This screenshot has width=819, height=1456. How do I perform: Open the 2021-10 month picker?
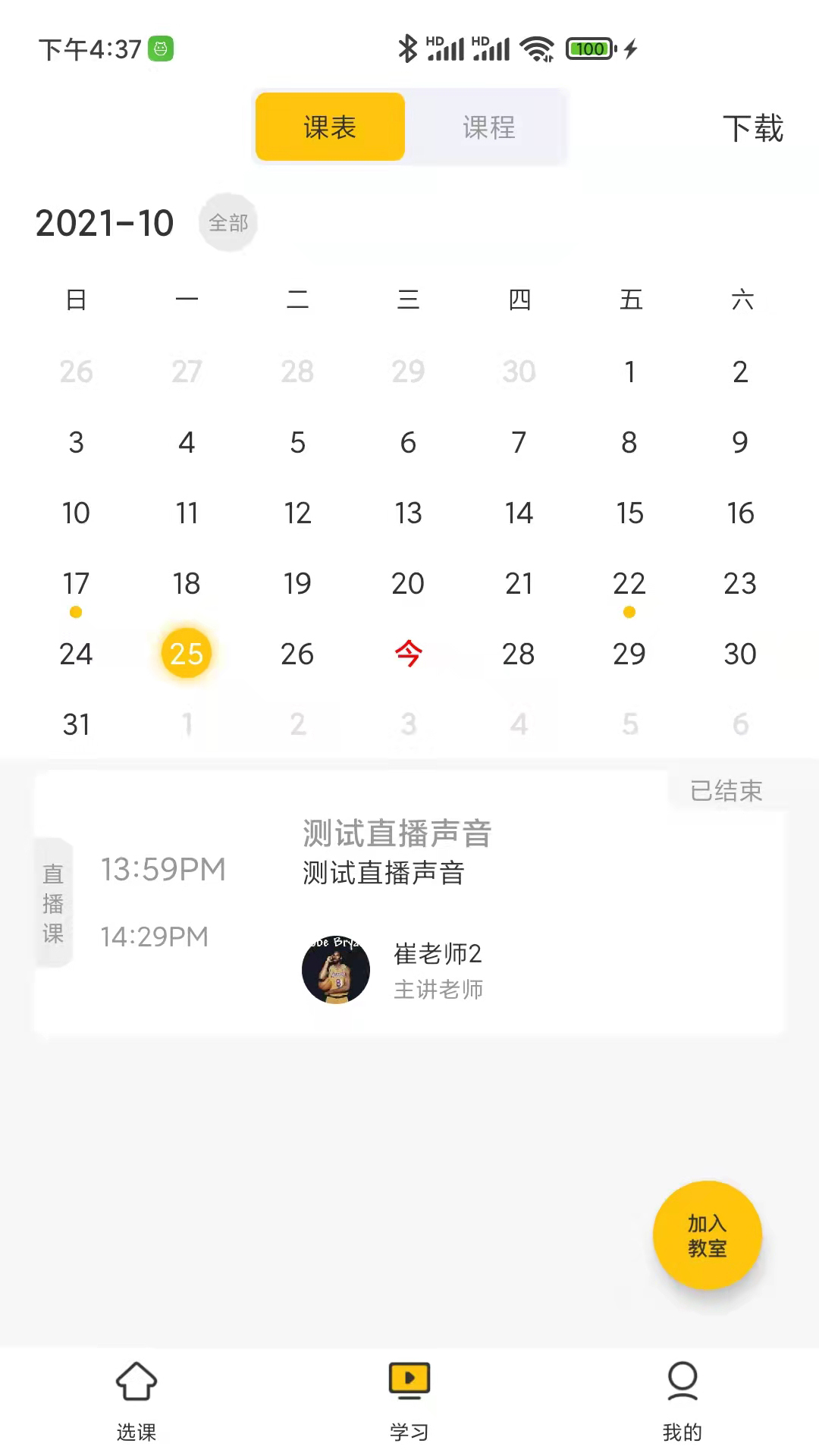(x=106, y=222)
